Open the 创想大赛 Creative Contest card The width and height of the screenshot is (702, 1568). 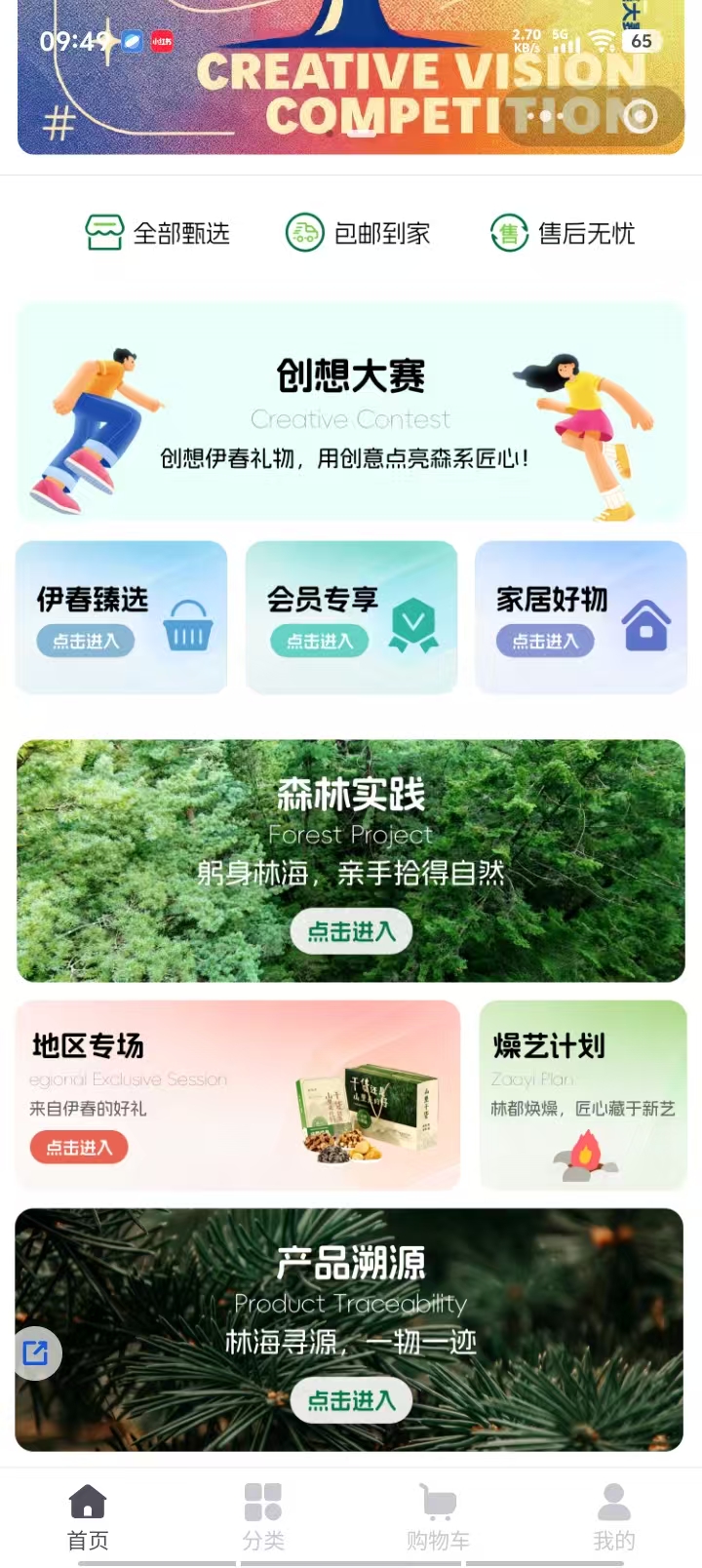(x=351, y=412)
